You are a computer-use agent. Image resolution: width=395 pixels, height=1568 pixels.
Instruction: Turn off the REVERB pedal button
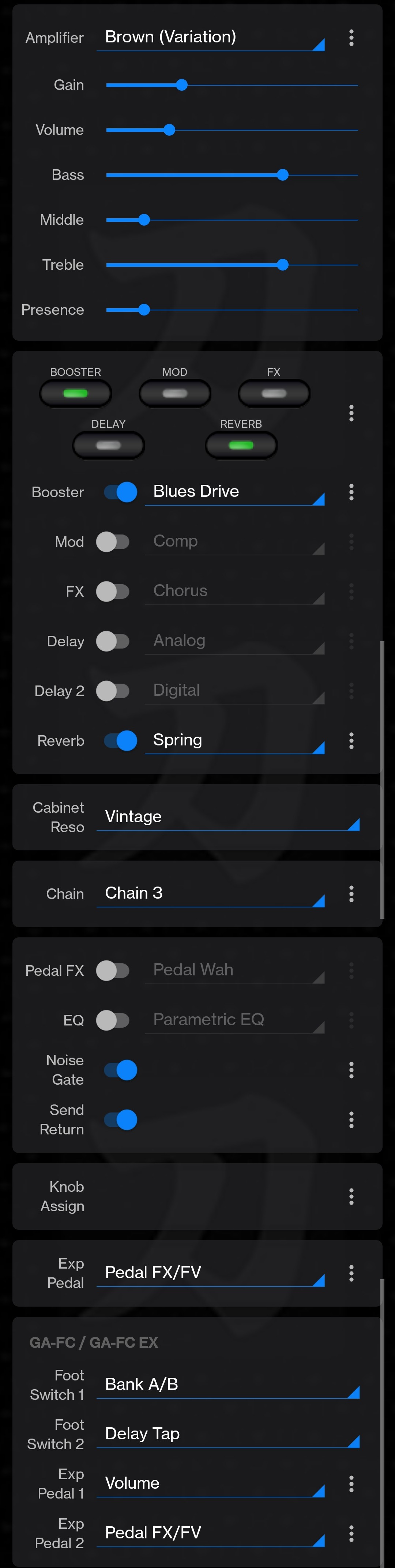[x=241, y=445]
